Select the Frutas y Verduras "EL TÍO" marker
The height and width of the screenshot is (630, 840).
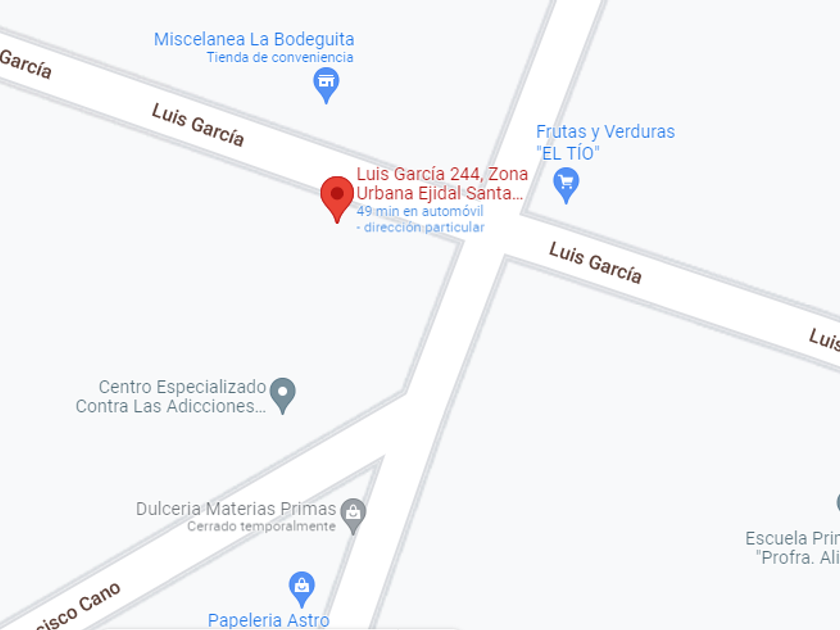[566, 185]
